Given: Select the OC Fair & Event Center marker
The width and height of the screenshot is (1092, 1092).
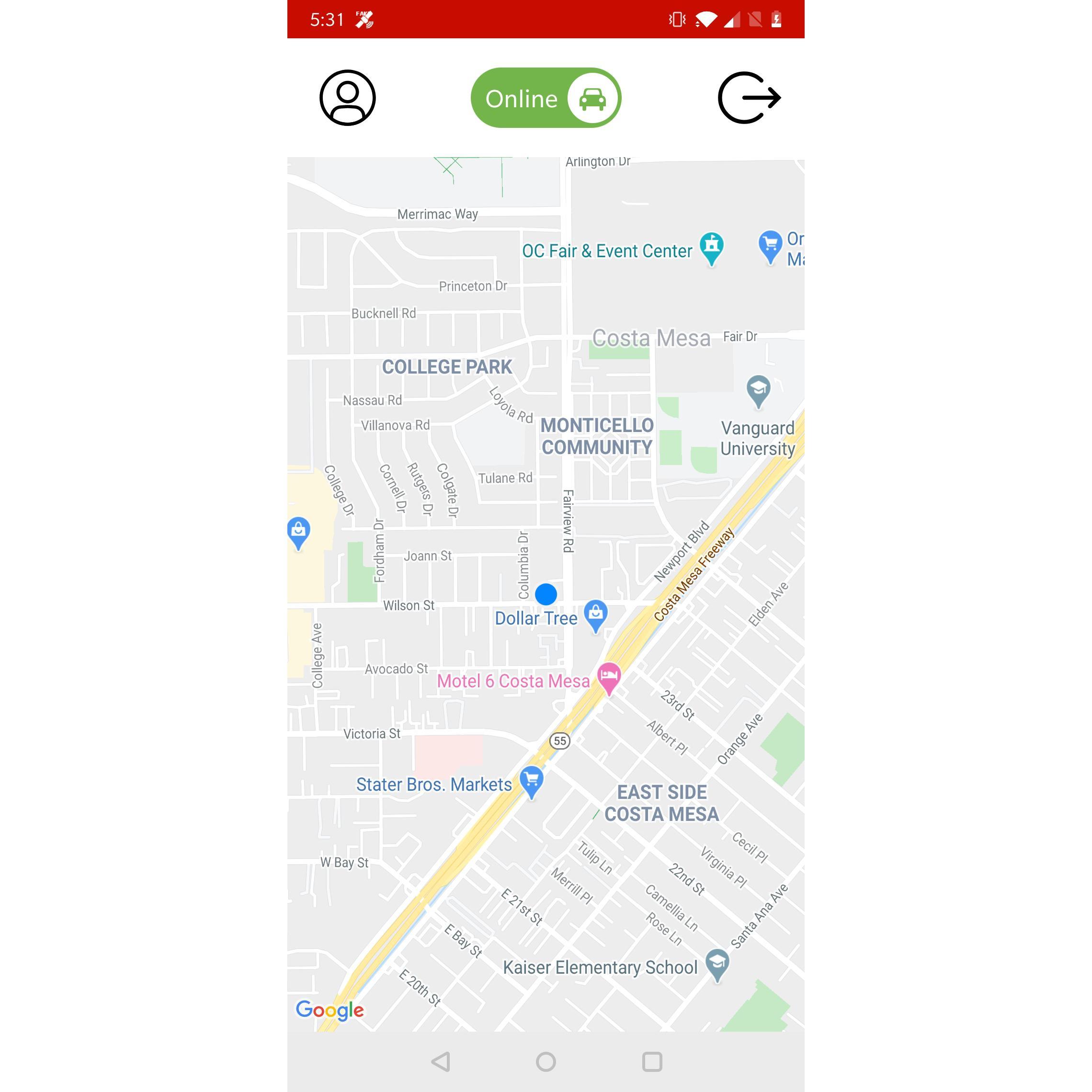Looking at the screenshot, I should (711, 247).
